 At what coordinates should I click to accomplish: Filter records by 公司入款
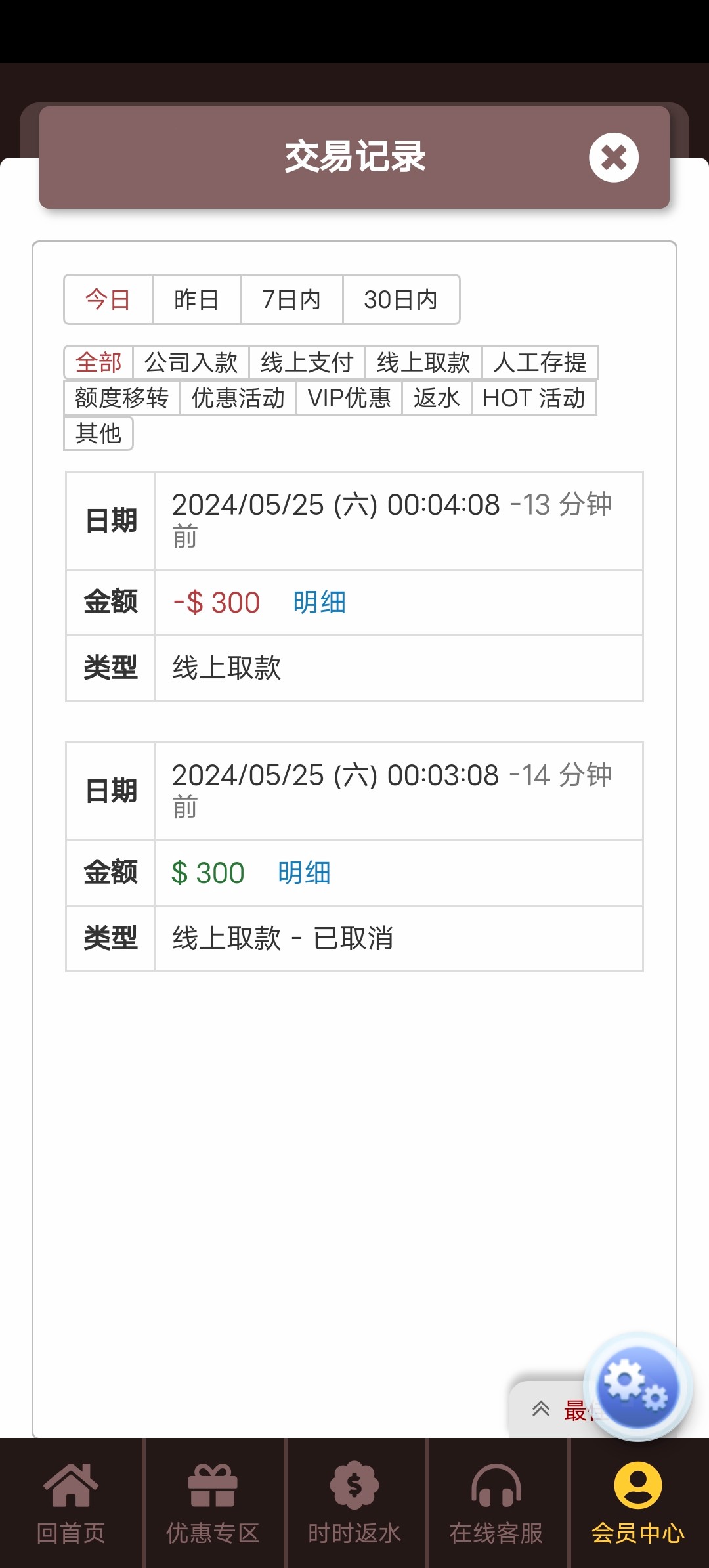190,362
